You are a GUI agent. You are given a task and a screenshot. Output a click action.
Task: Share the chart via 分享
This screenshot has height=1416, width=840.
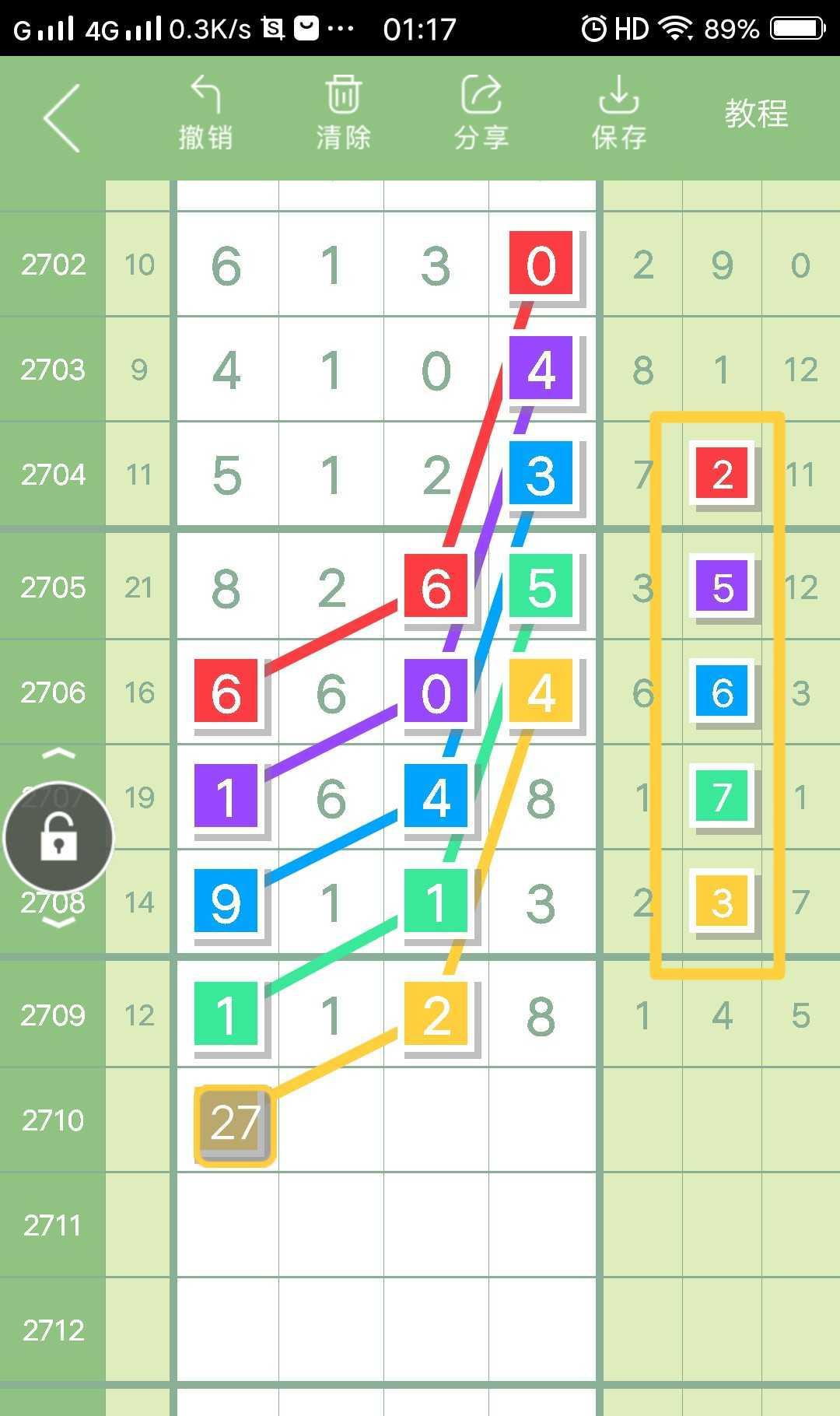click(x=481, y=114)
